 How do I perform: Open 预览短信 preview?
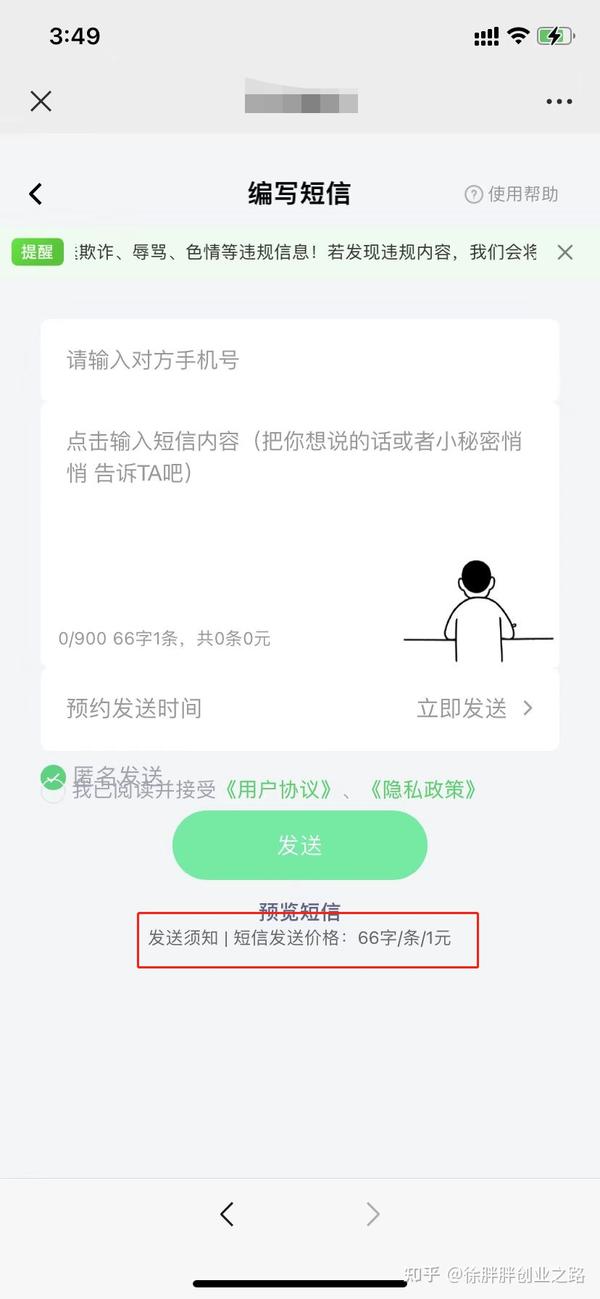point(300,911)
